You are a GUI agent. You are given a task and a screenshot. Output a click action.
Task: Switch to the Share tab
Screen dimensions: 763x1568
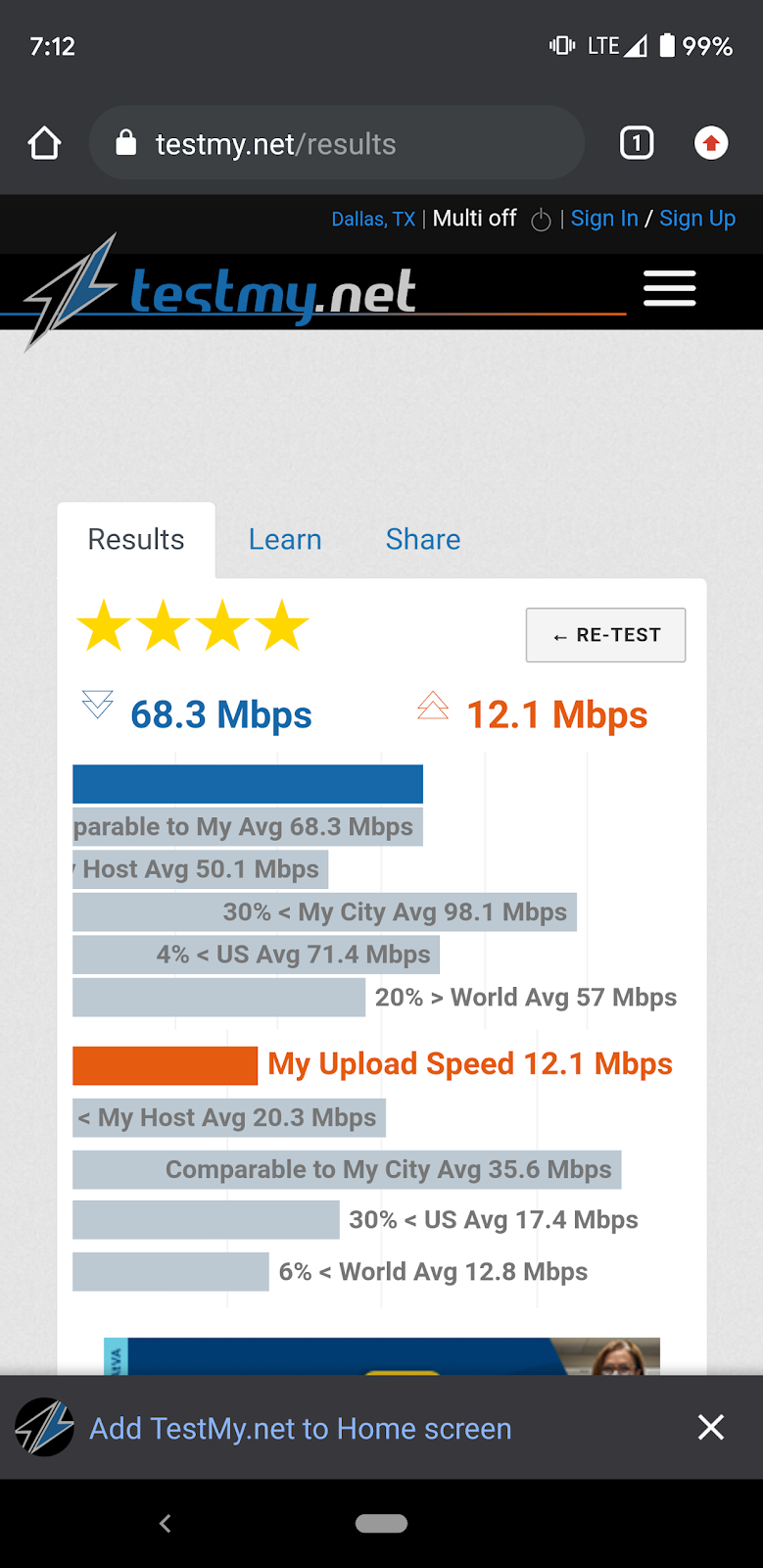coord(423,540)
